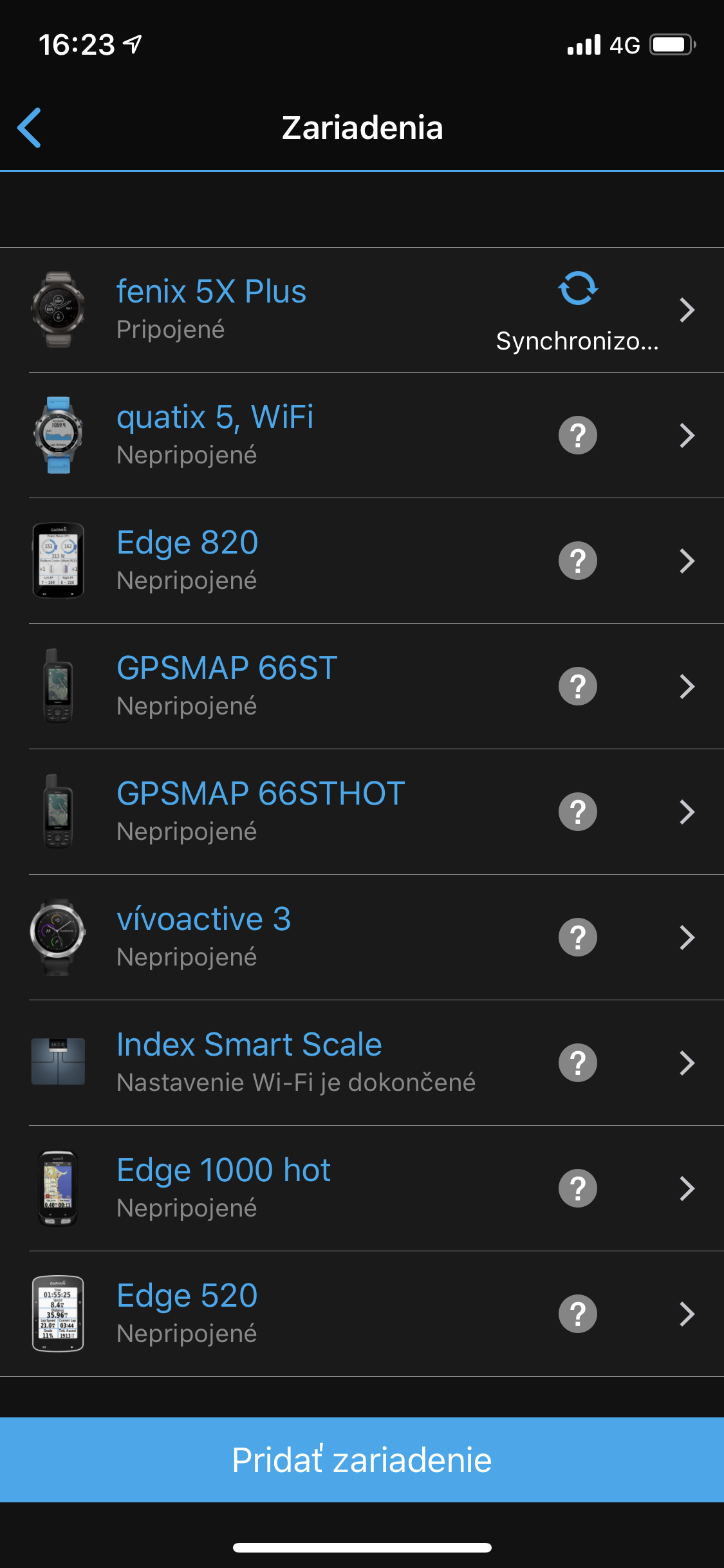
Task: Open GPSMAP 66STHOT device details
Action: coord(362,812)
